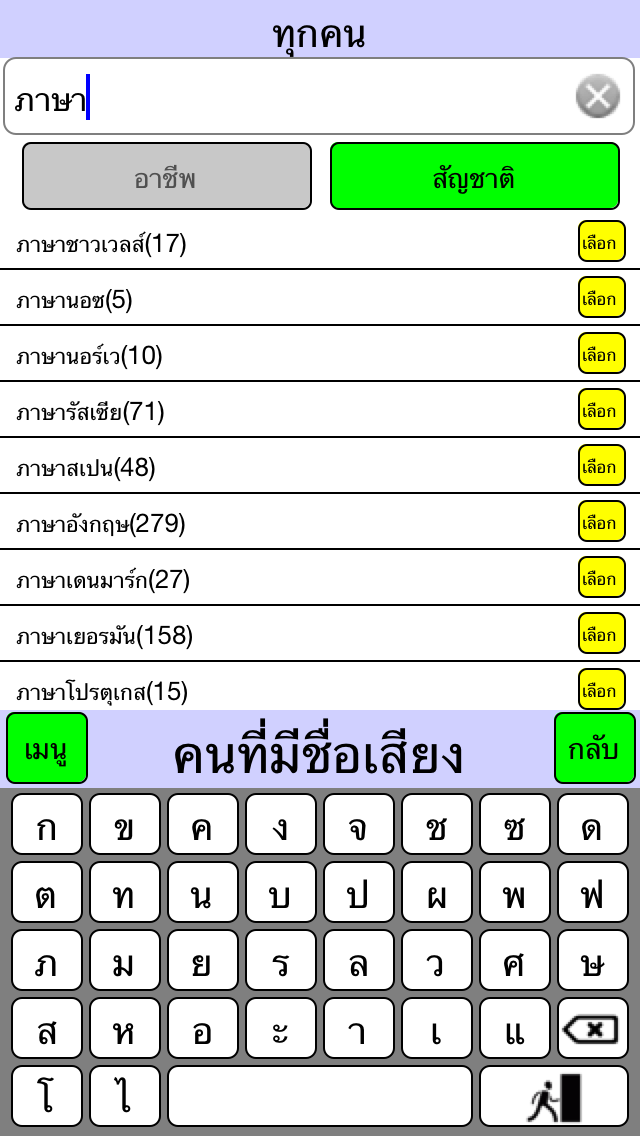Clear the search text field
Viewport: 640px width, 1136px height.
(x=598, y=96)
